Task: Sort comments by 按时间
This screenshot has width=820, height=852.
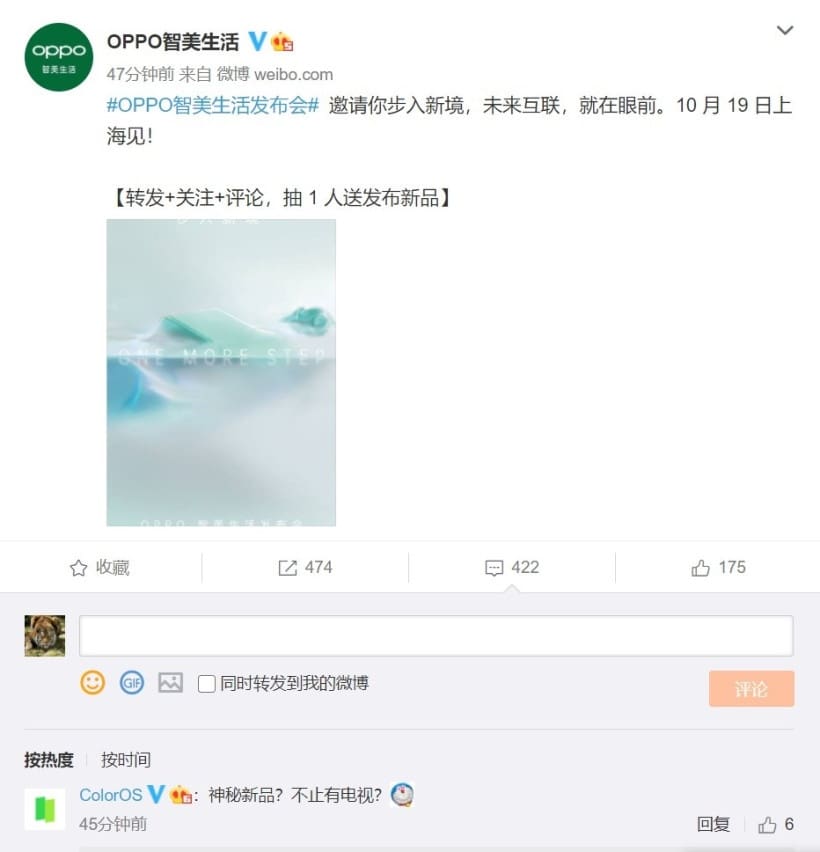Action: click(x=126, y=760)
